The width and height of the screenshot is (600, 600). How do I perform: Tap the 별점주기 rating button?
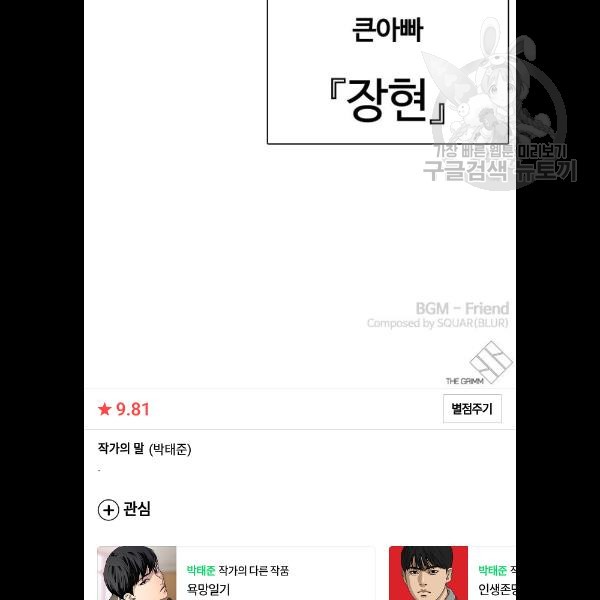click(472, 409)
